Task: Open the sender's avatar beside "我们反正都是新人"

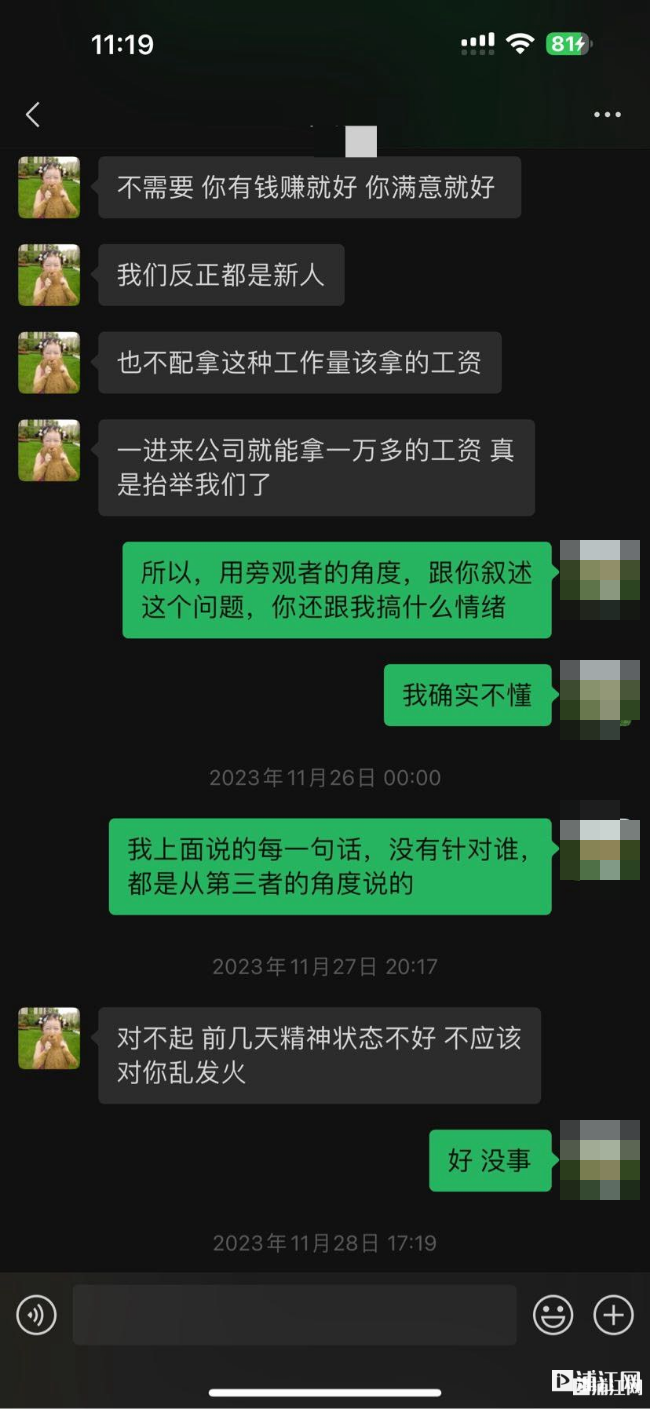Action: click(x=49, y=275)
